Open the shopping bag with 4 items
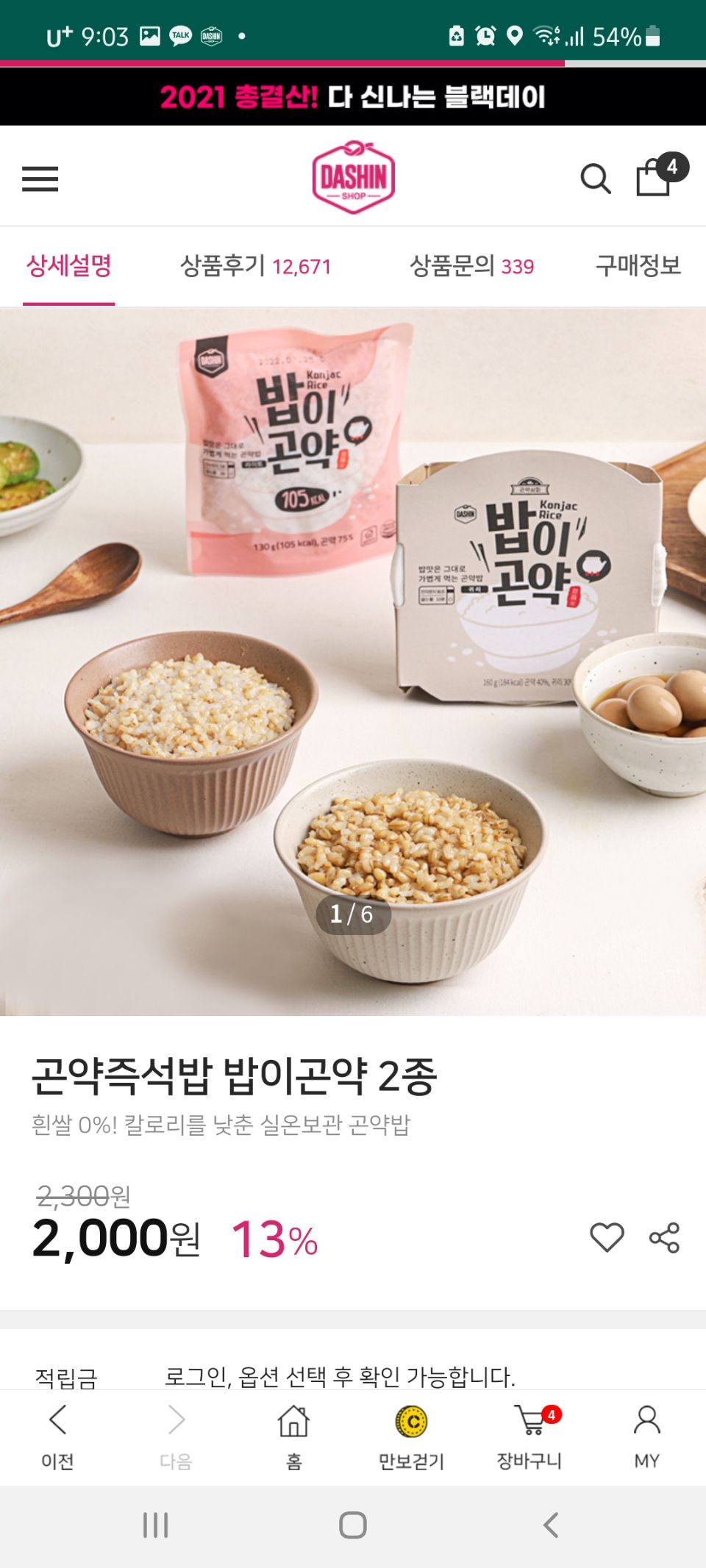This screenshot has height=1568, width=706. pos(656,176)
